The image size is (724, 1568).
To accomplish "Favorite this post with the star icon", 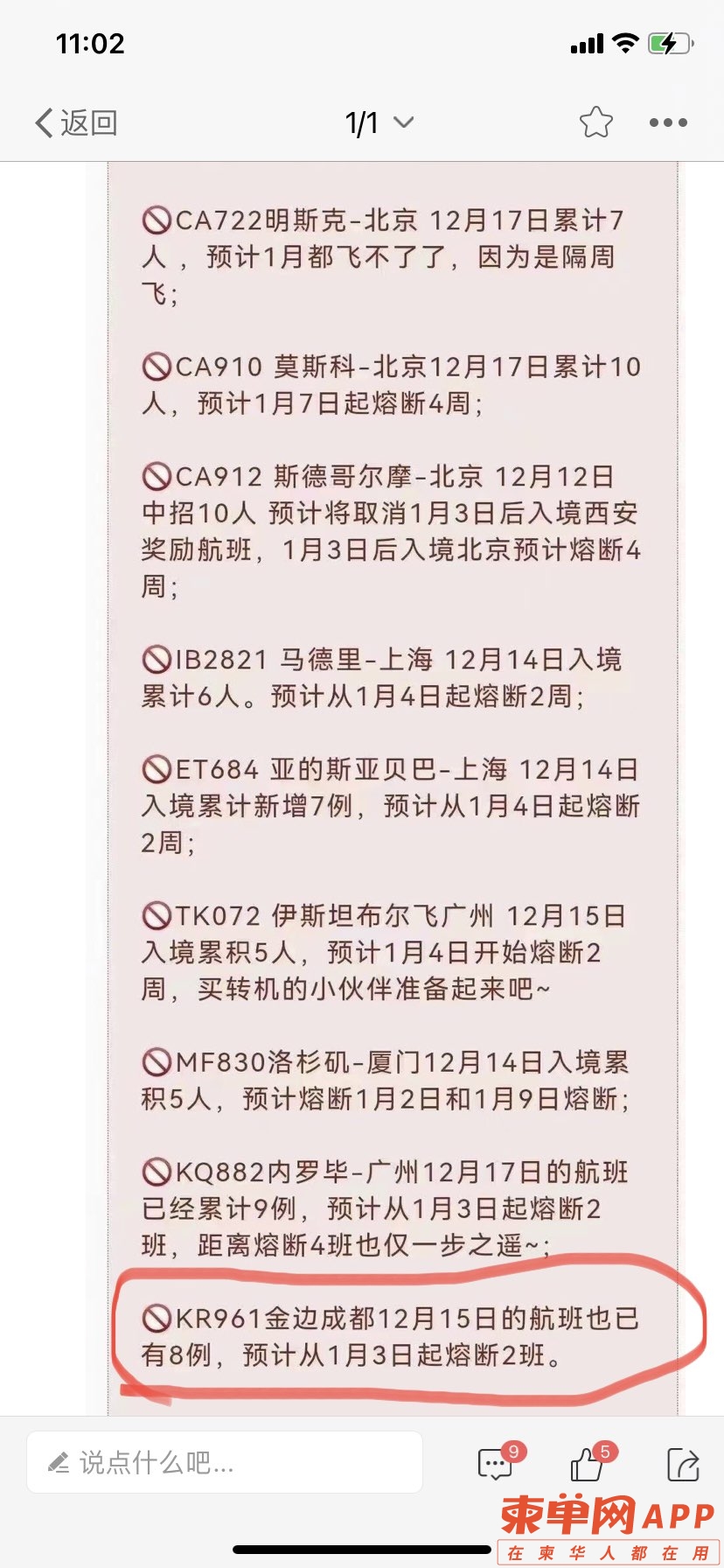I will 595,122.
